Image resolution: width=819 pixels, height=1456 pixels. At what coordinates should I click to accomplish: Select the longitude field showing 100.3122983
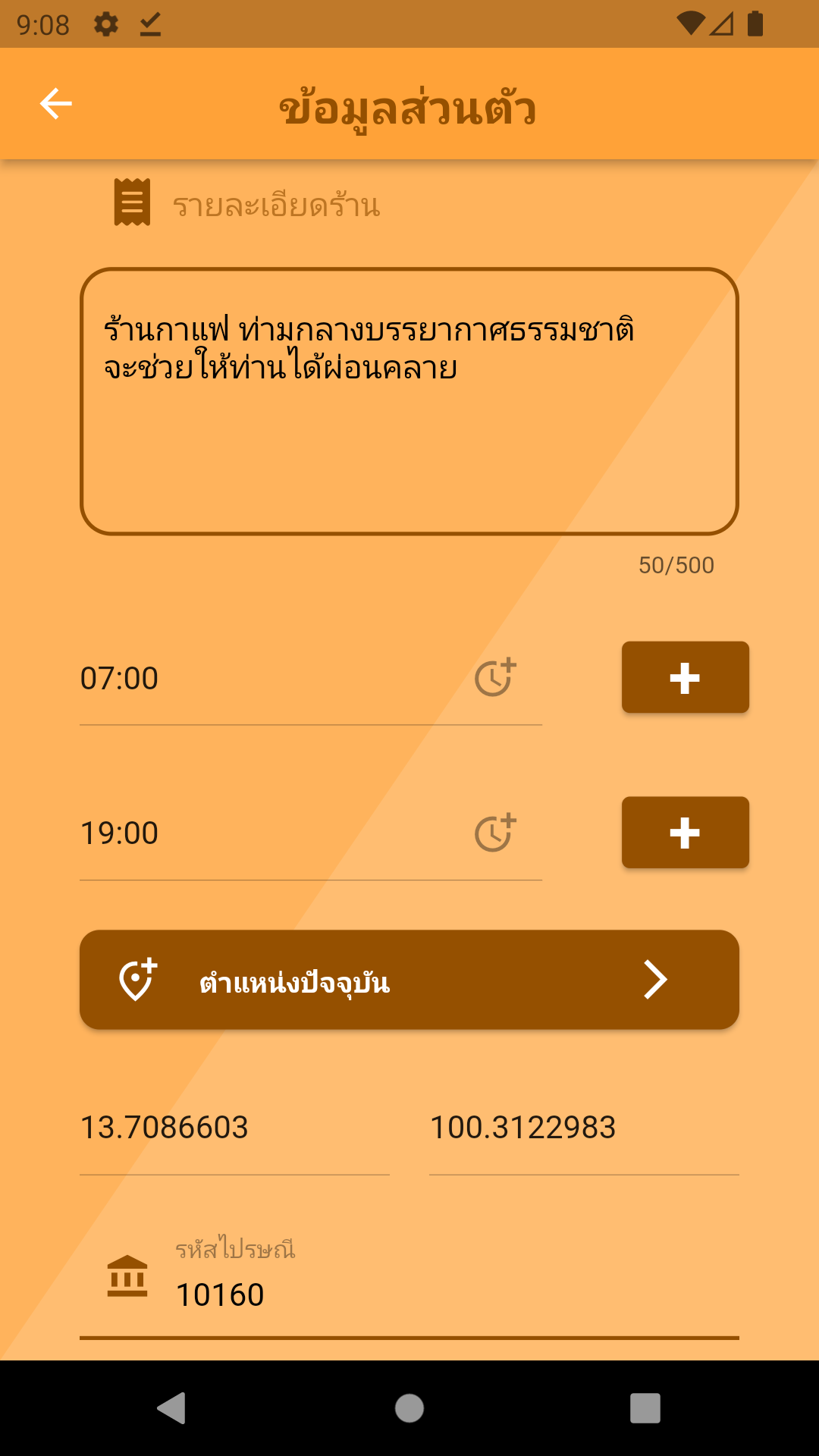click(x=525, y=1128)
